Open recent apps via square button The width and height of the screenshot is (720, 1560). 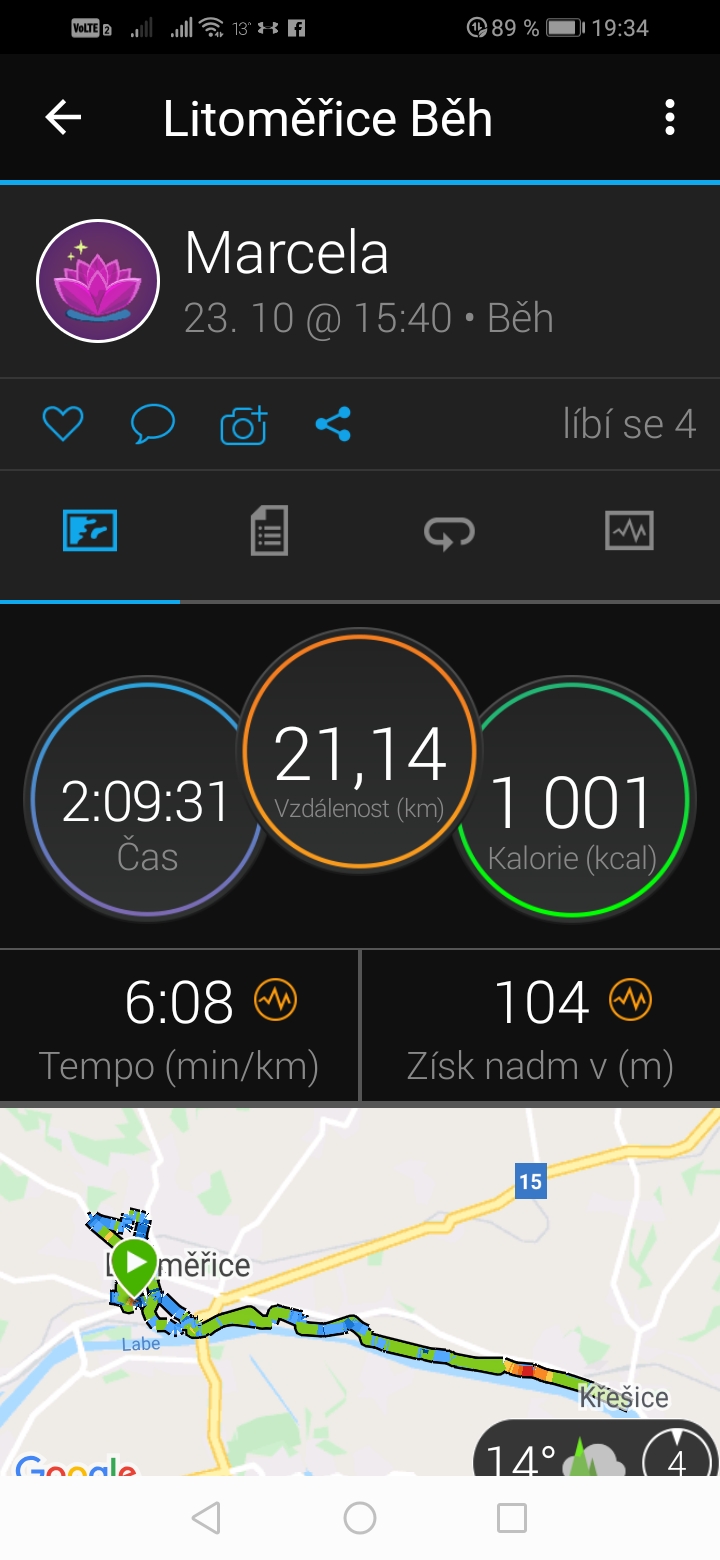[x=512, y=1518]
